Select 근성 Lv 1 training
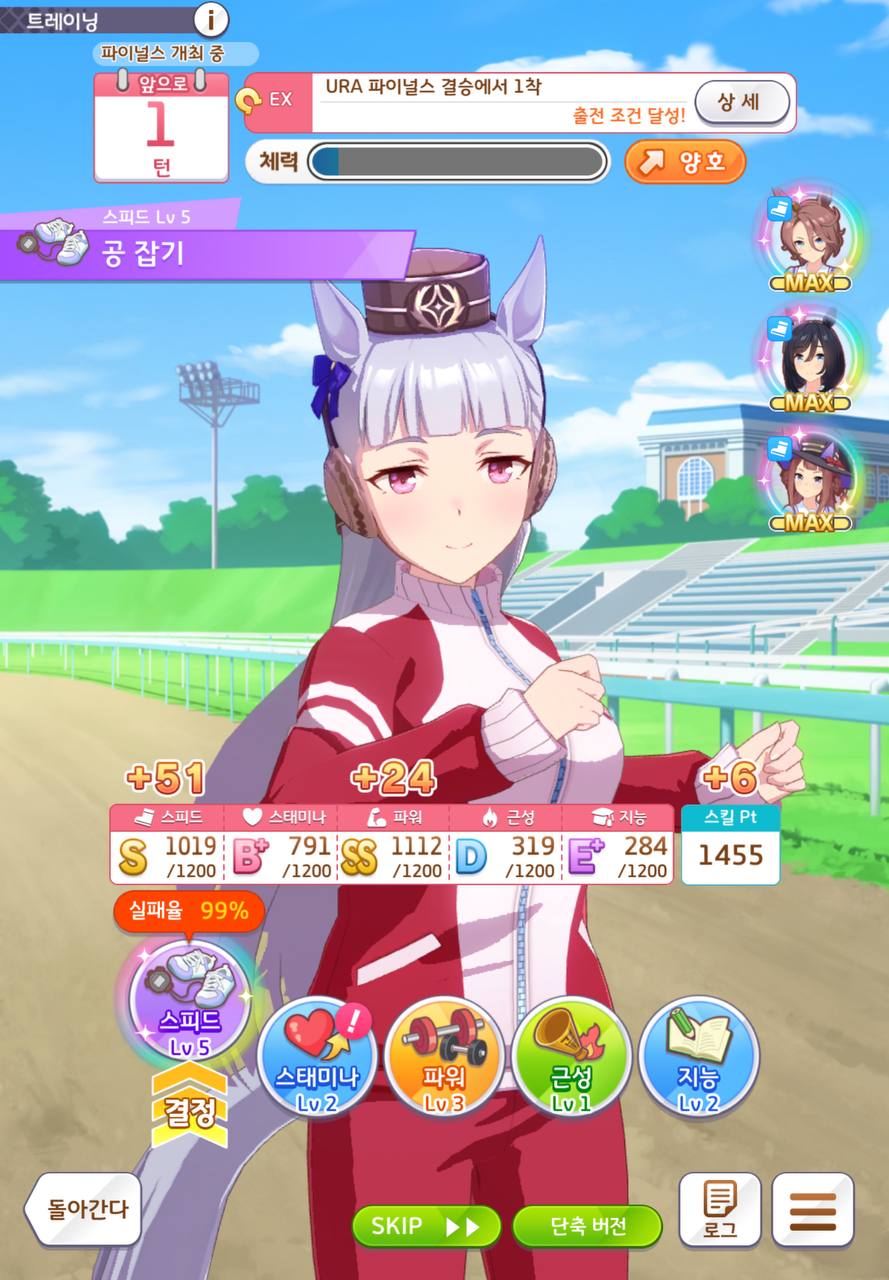 (571, 1056)
